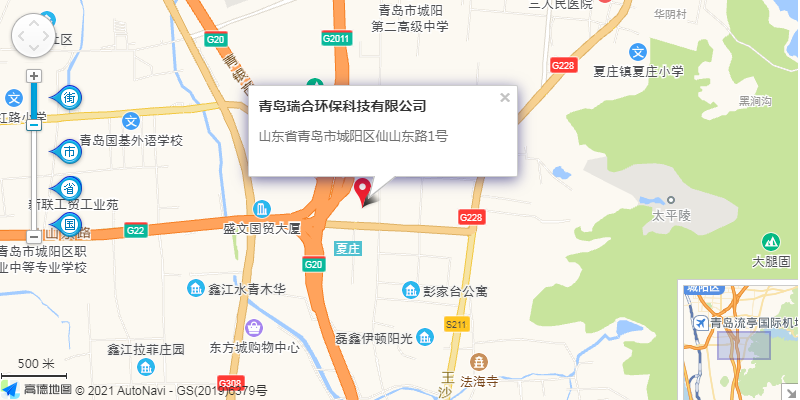Select the 东方城购物中心 point of interest
The image size is (800, 400).
tap(254, 328)
